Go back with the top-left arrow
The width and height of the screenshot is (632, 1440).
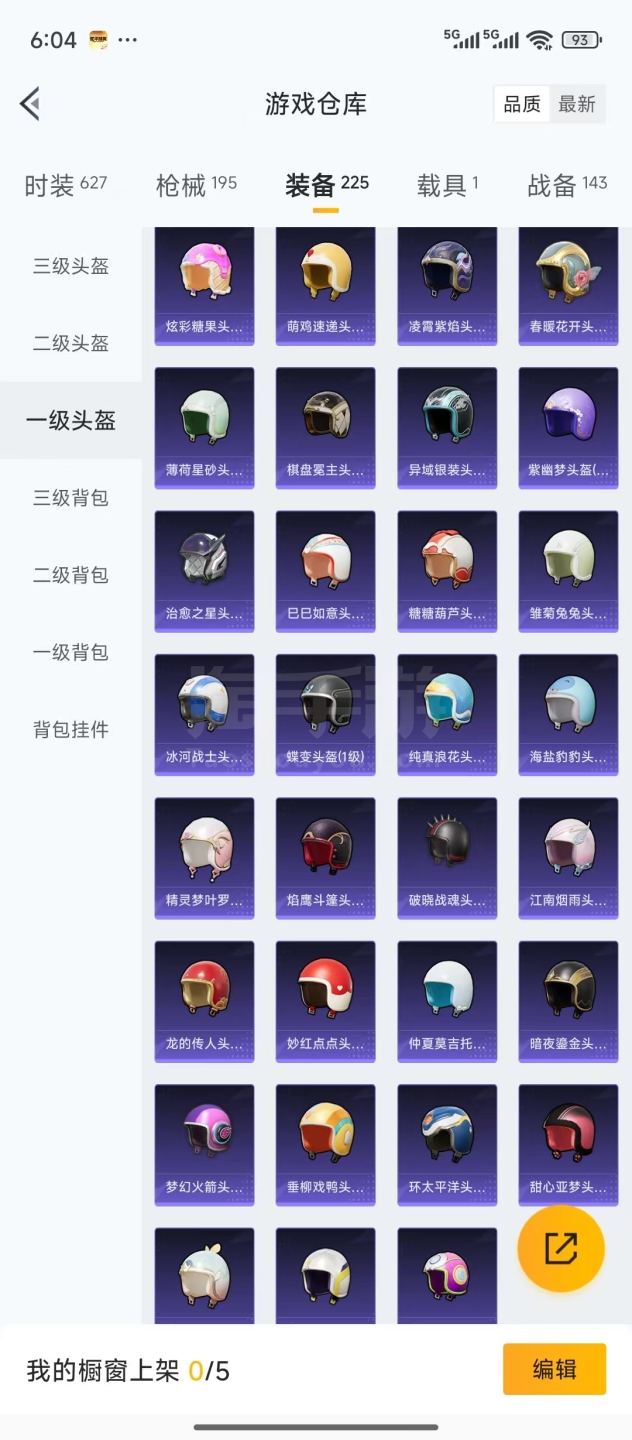(x=30, y=103)
